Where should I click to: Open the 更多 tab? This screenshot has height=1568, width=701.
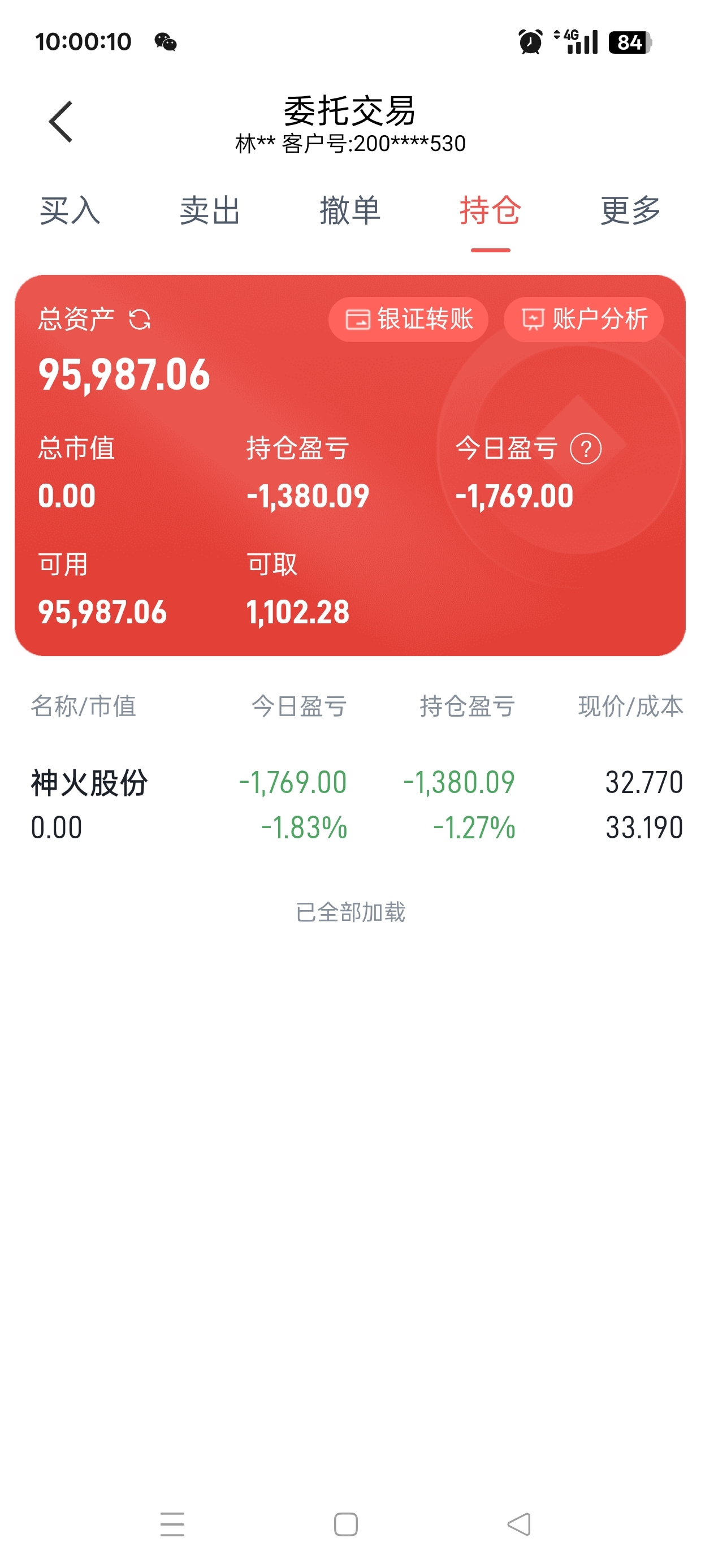tap(630, 210)
